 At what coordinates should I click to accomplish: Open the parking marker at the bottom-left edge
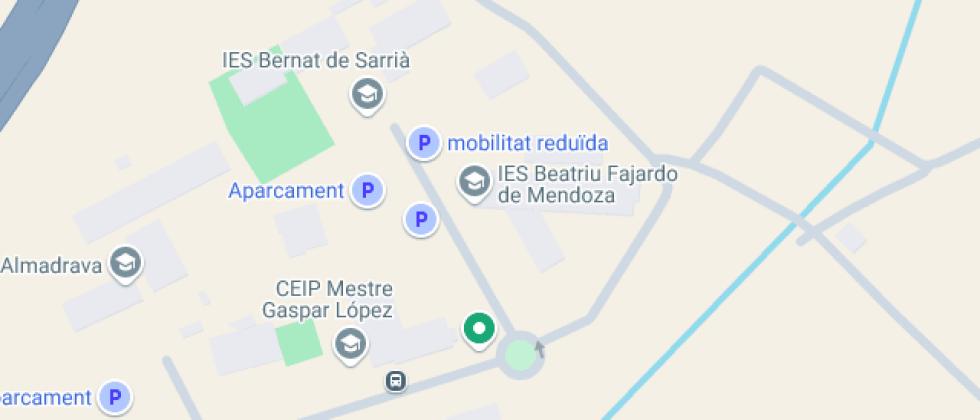115,398
